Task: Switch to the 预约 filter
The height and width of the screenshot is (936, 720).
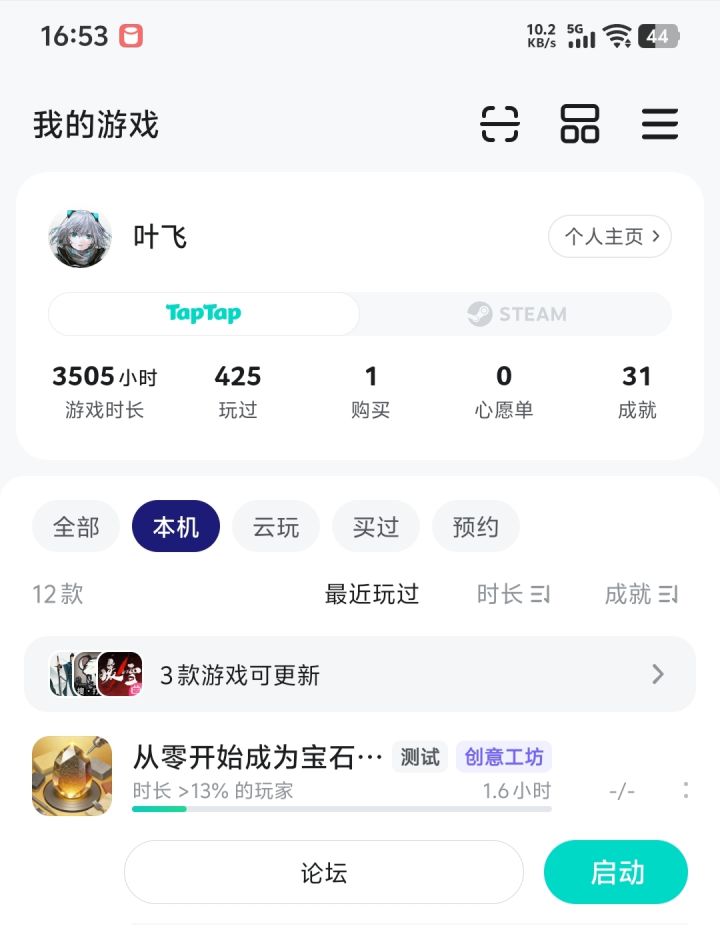Action: point(476,527)
